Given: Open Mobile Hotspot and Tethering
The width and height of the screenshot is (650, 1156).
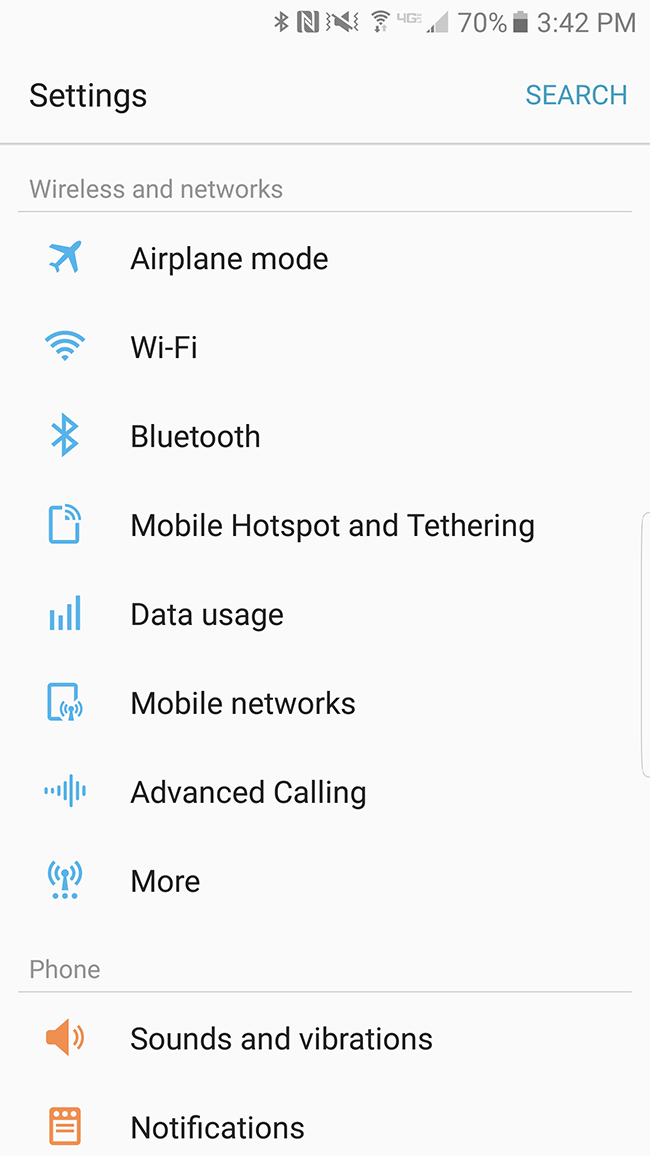Looking at the screenshot, I should point(332,526).
